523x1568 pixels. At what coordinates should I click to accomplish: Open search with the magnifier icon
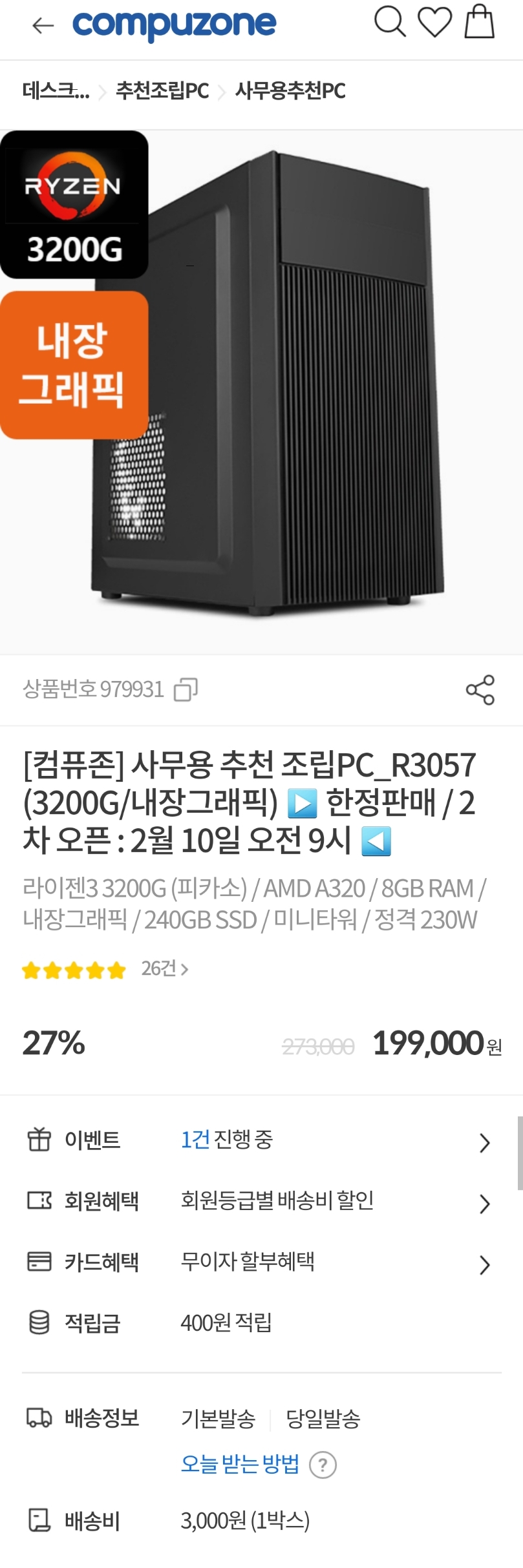(390, 22)
